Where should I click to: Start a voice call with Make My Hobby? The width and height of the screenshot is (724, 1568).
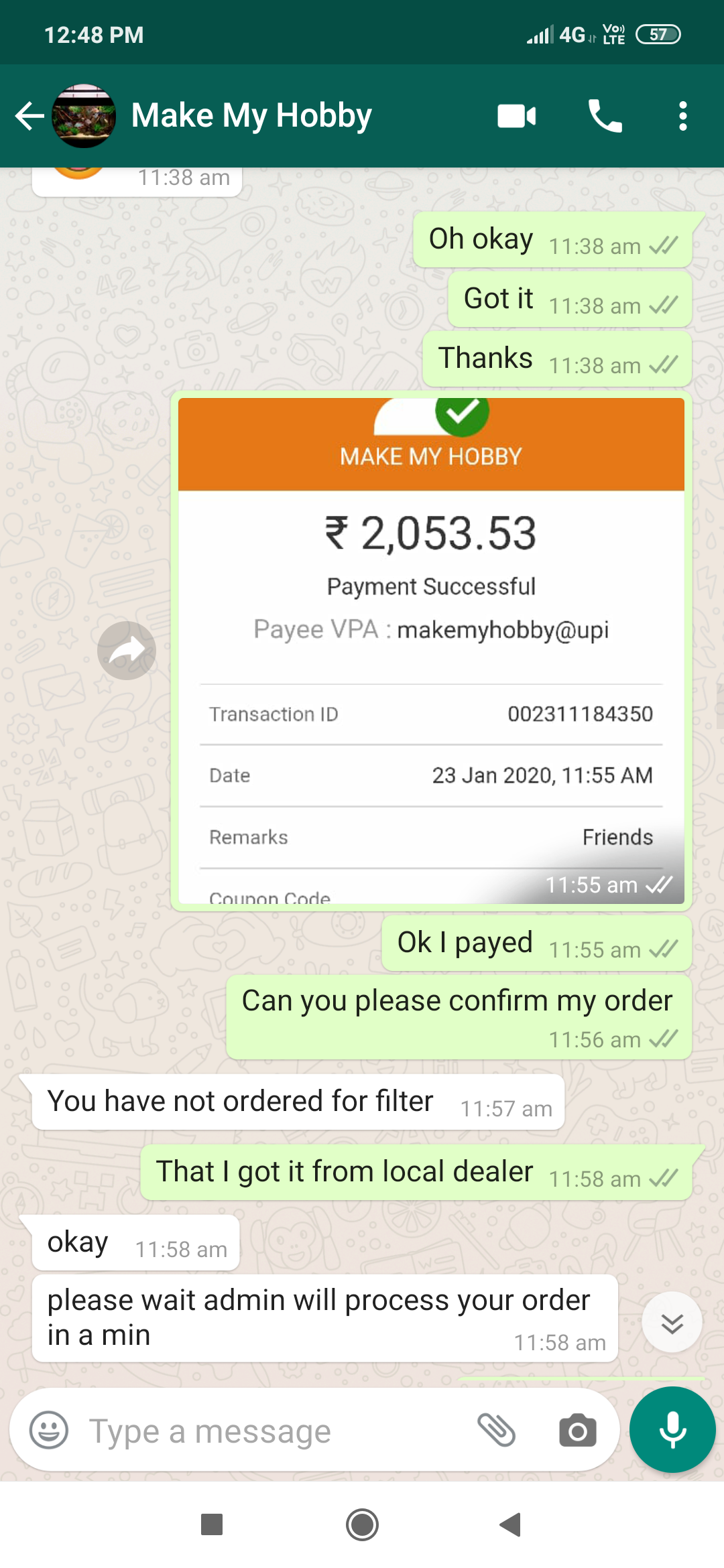(605, 116)
